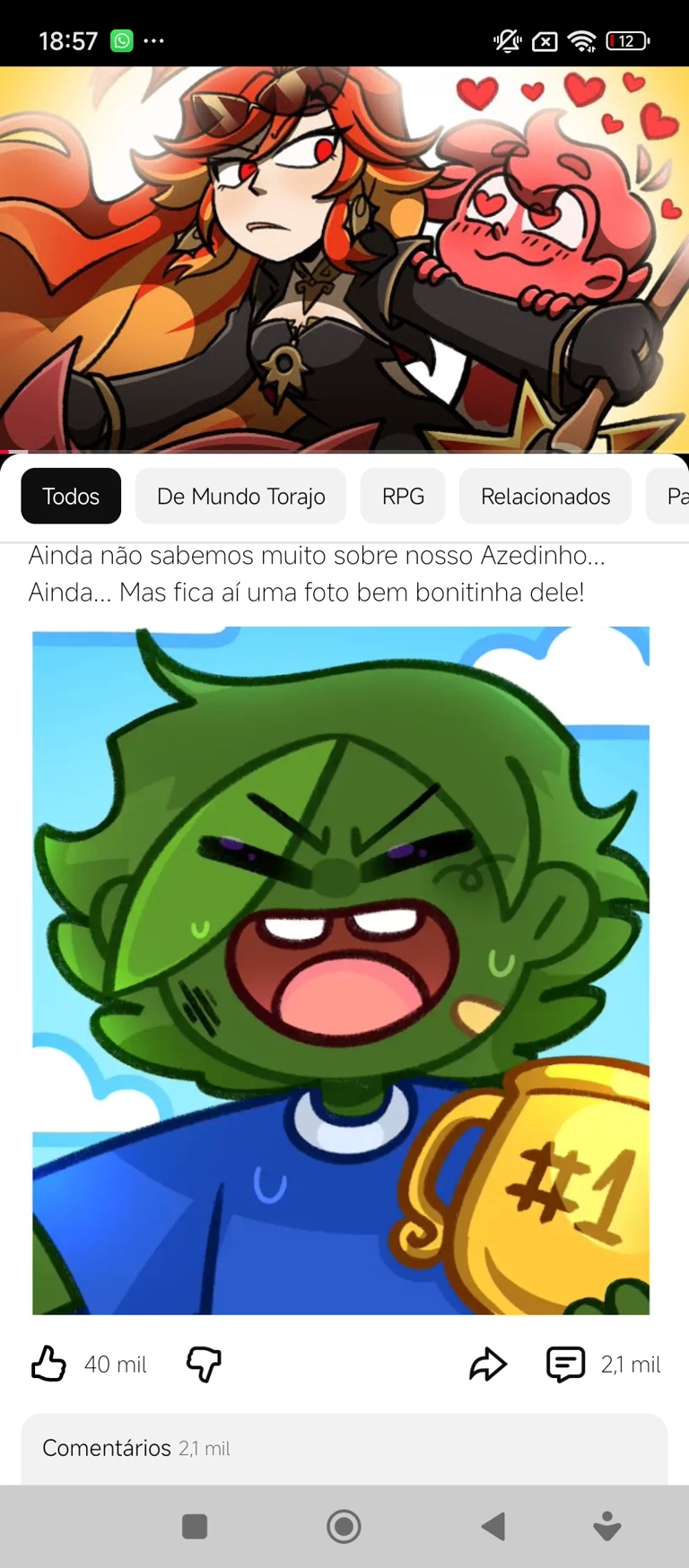
Task: Expand the Comentários section
Action: [x=344, y=1447]
